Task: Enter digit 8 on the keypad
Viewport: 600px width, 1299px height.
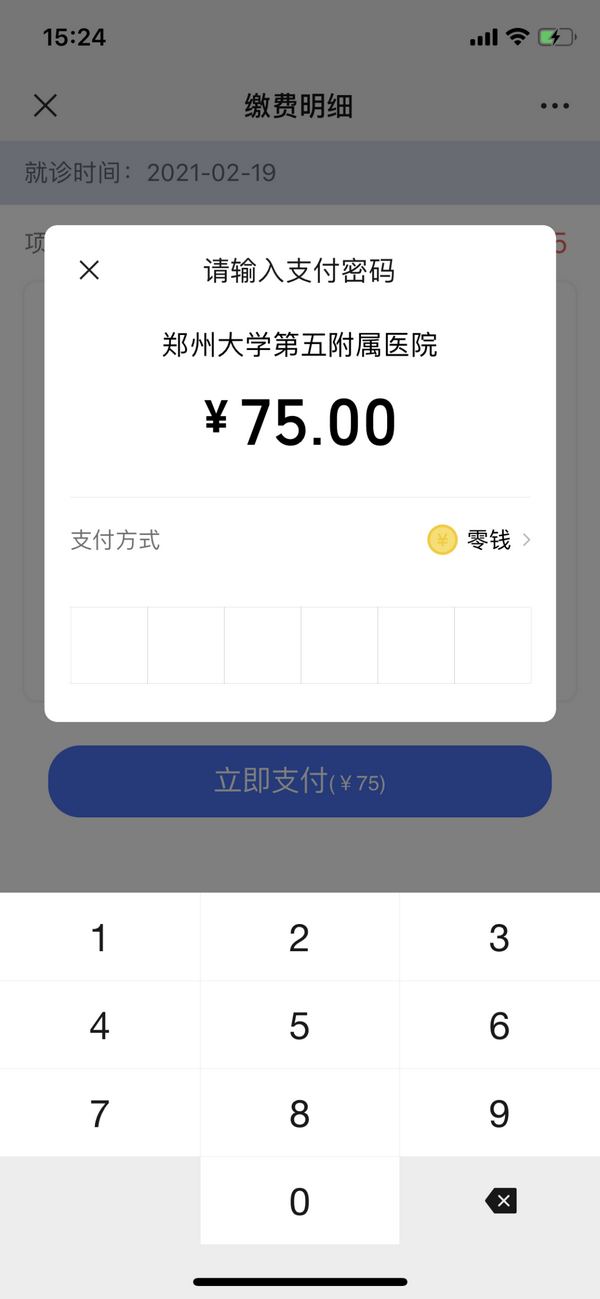Action: (x=299, y=1114)
